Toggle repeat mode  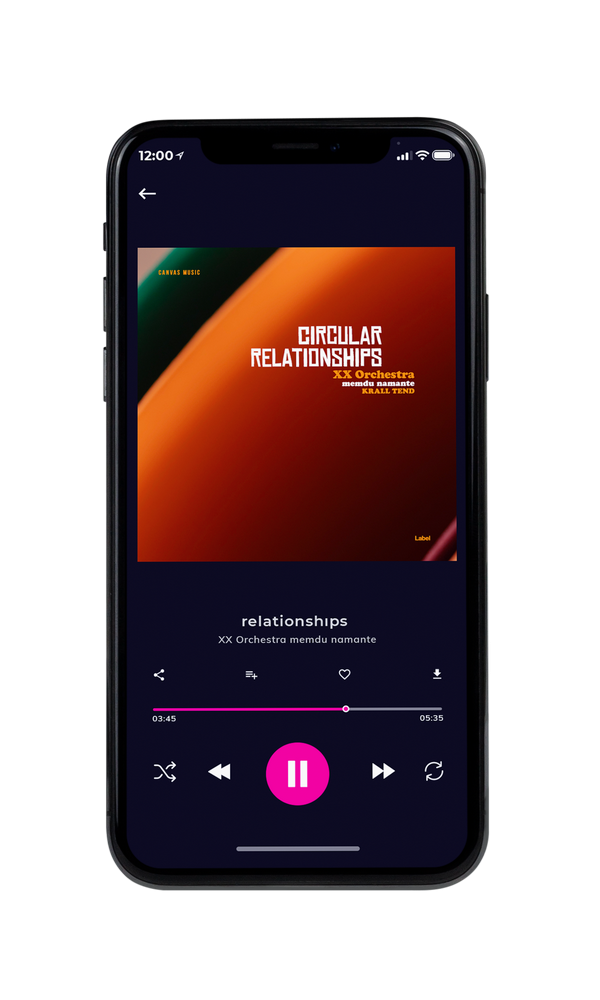click(434, 771)
